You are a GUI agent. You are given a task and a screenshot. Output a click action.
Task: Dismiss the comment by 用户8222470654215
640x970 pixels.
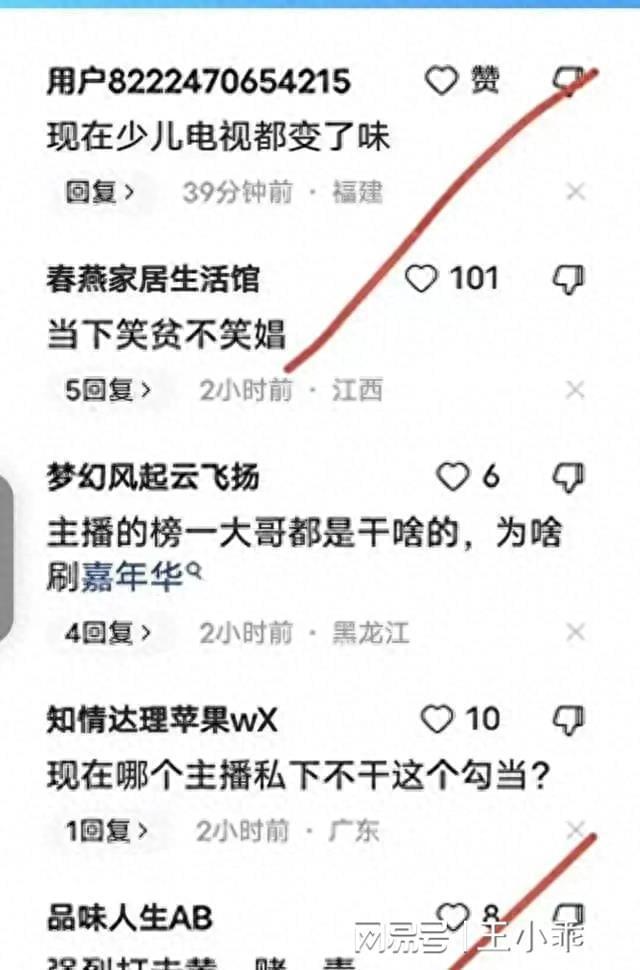pos(576,191)
